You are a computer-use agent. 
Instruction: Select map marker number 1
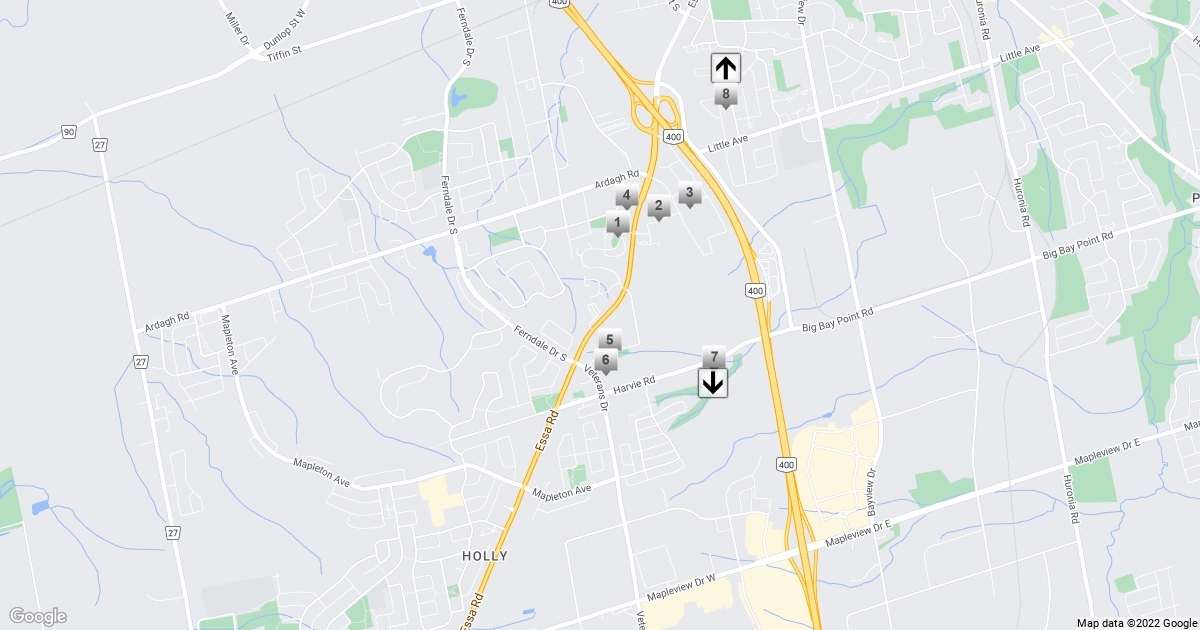[x=617, y=224]
